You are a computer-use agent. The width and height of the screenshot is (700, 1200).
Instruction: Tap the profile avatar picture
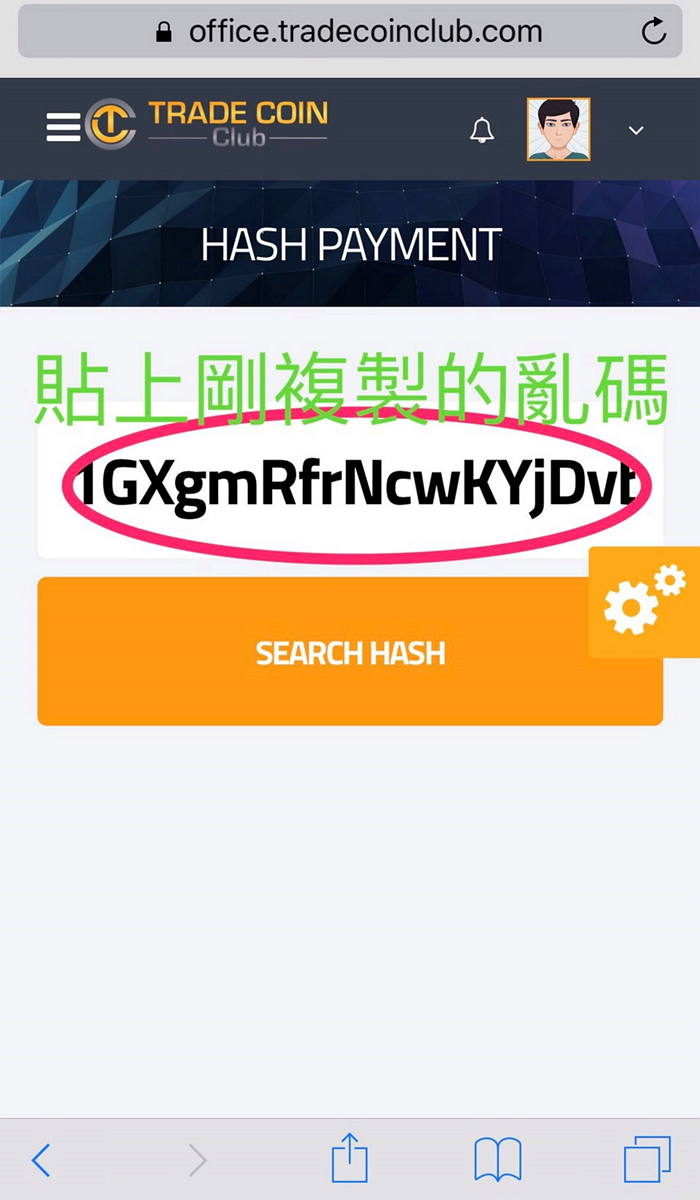(558, 129)
